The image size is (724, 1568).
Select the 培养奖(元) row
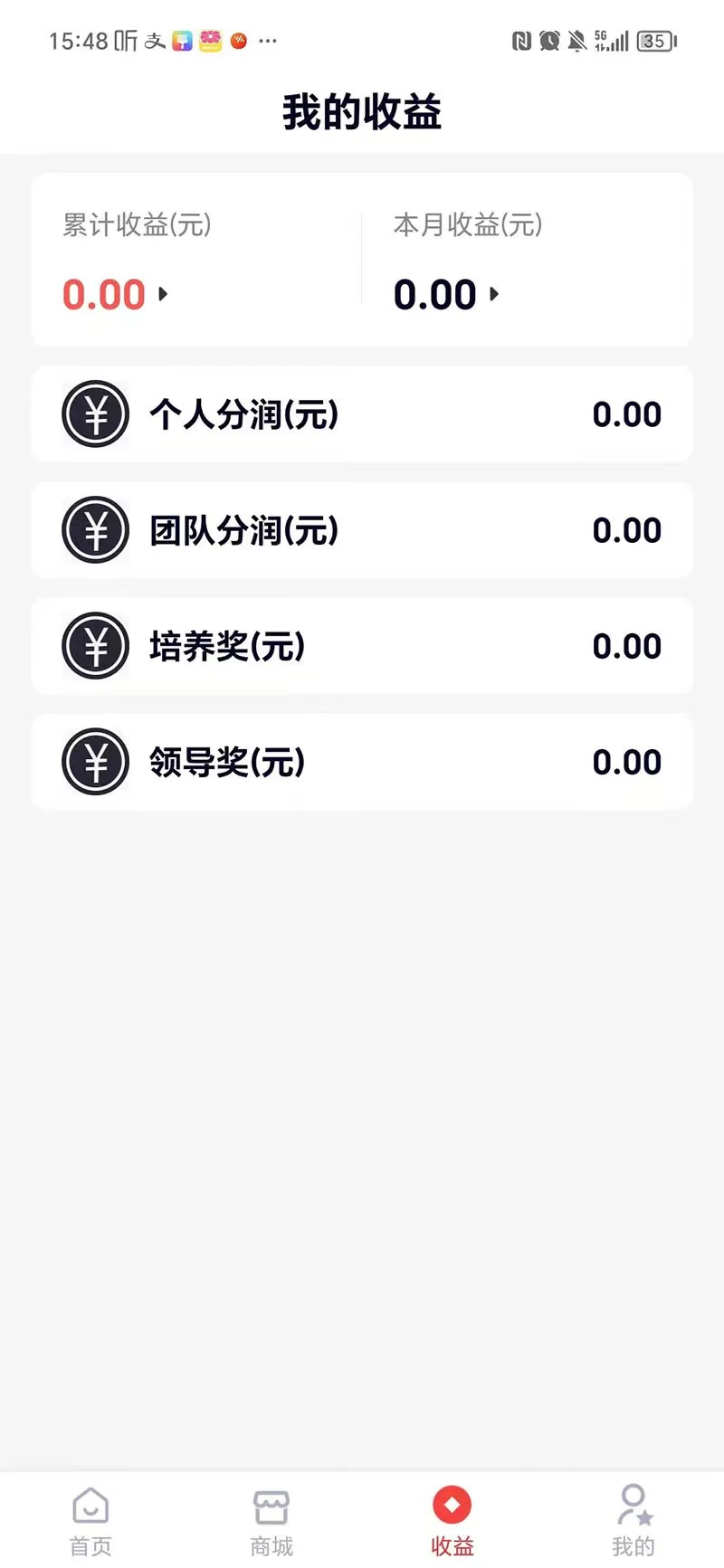pyautogui.click(x=362, y=646)
